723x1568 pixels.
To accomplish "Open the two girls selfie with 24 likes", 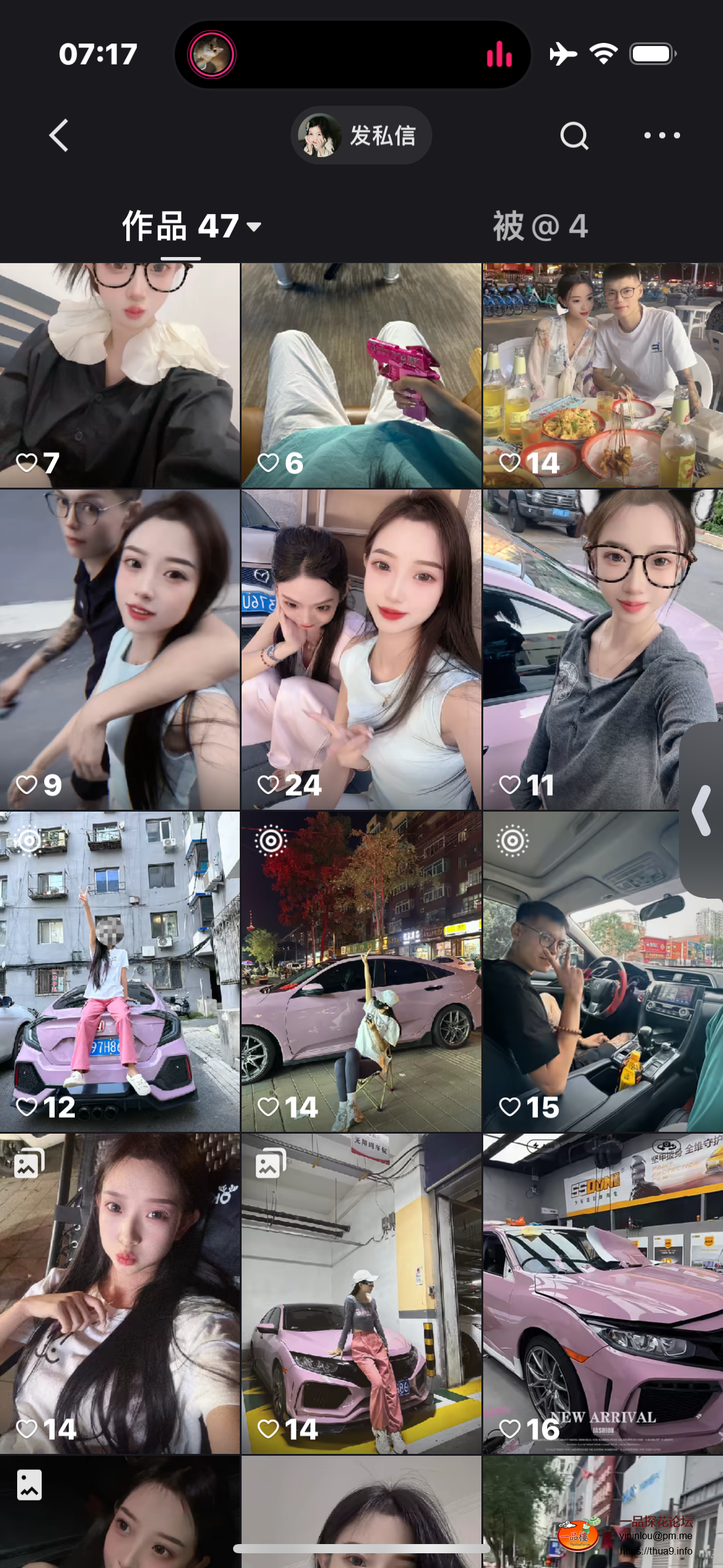I will point(361,649).
